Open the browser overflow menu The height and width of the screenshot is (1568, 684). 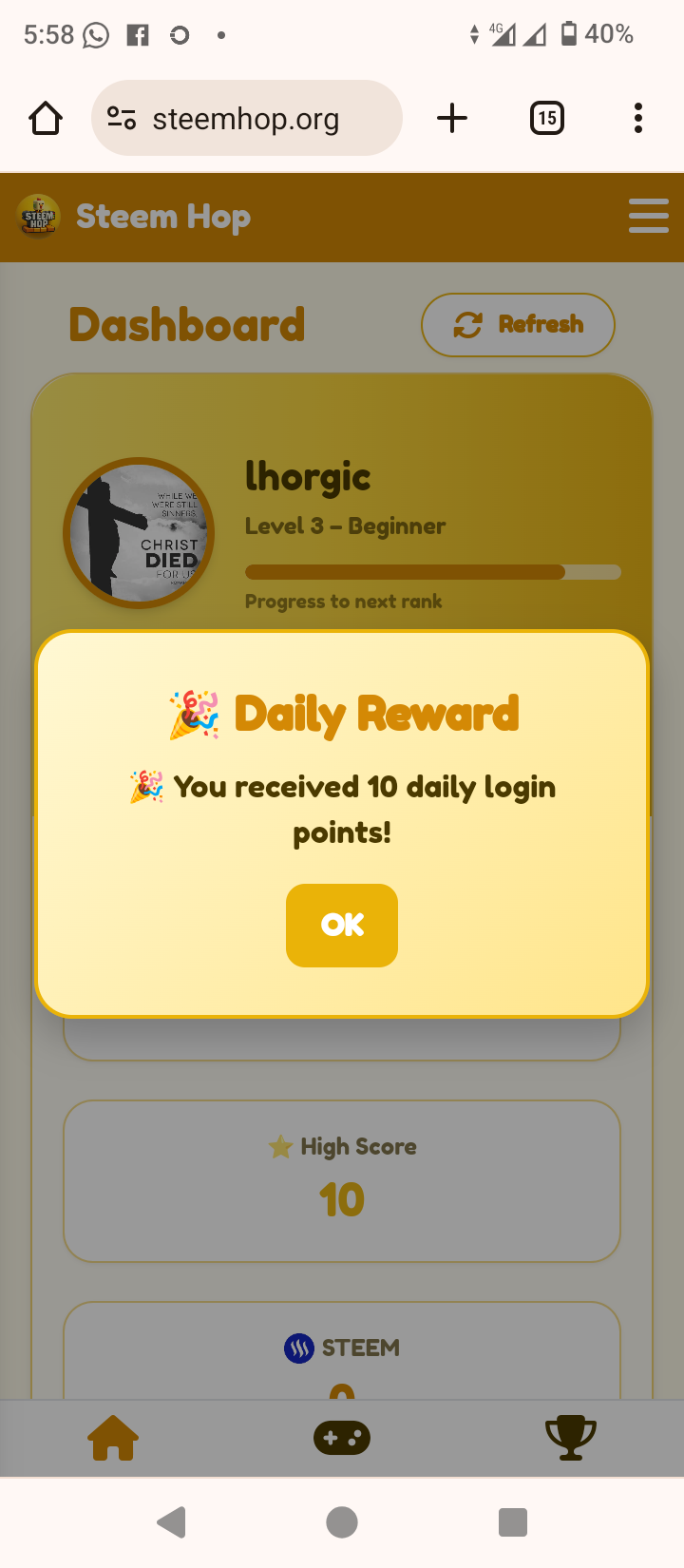point(638,119)
